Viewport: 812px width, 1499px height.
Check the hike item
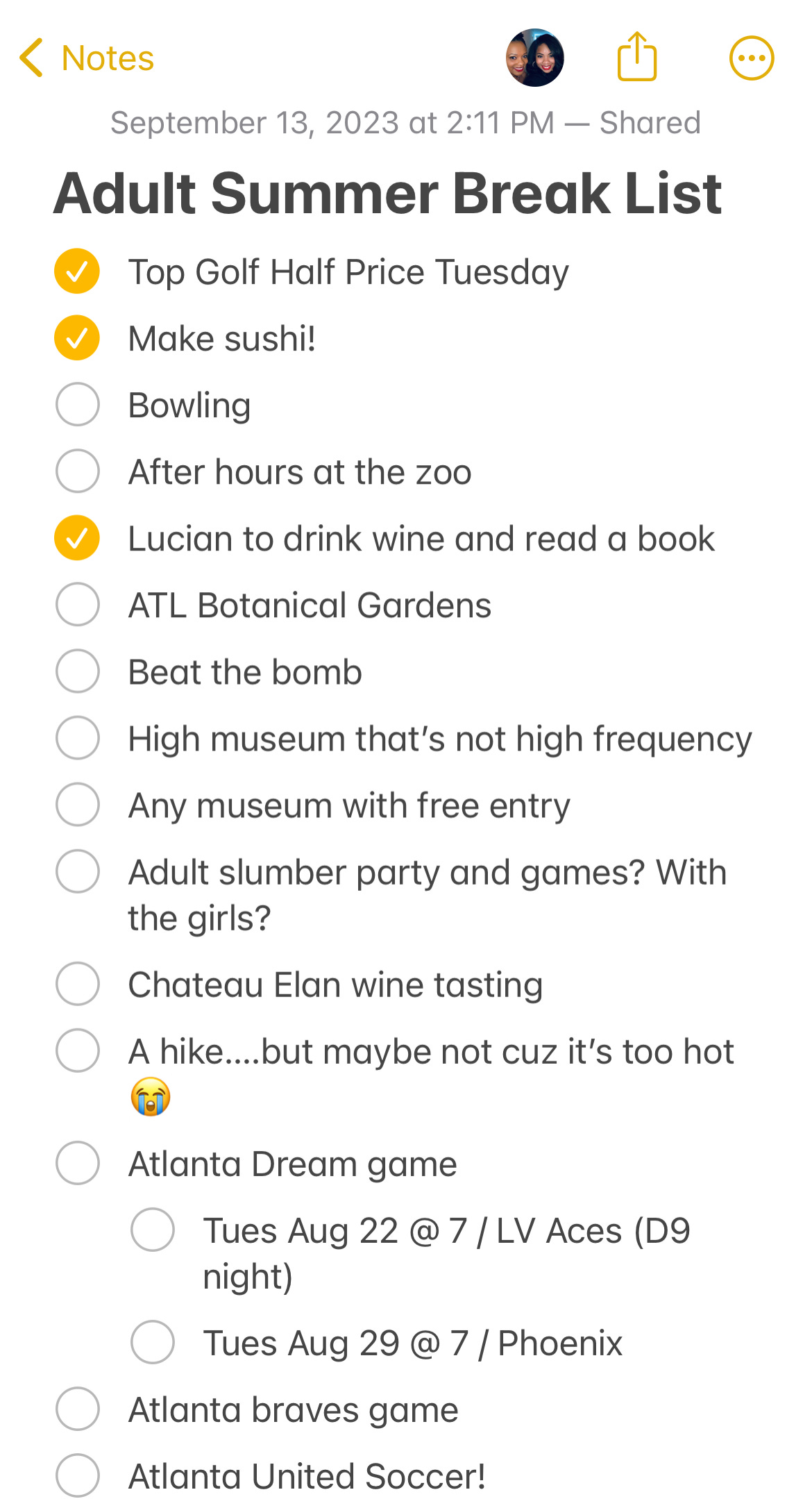coord(77,1050)
